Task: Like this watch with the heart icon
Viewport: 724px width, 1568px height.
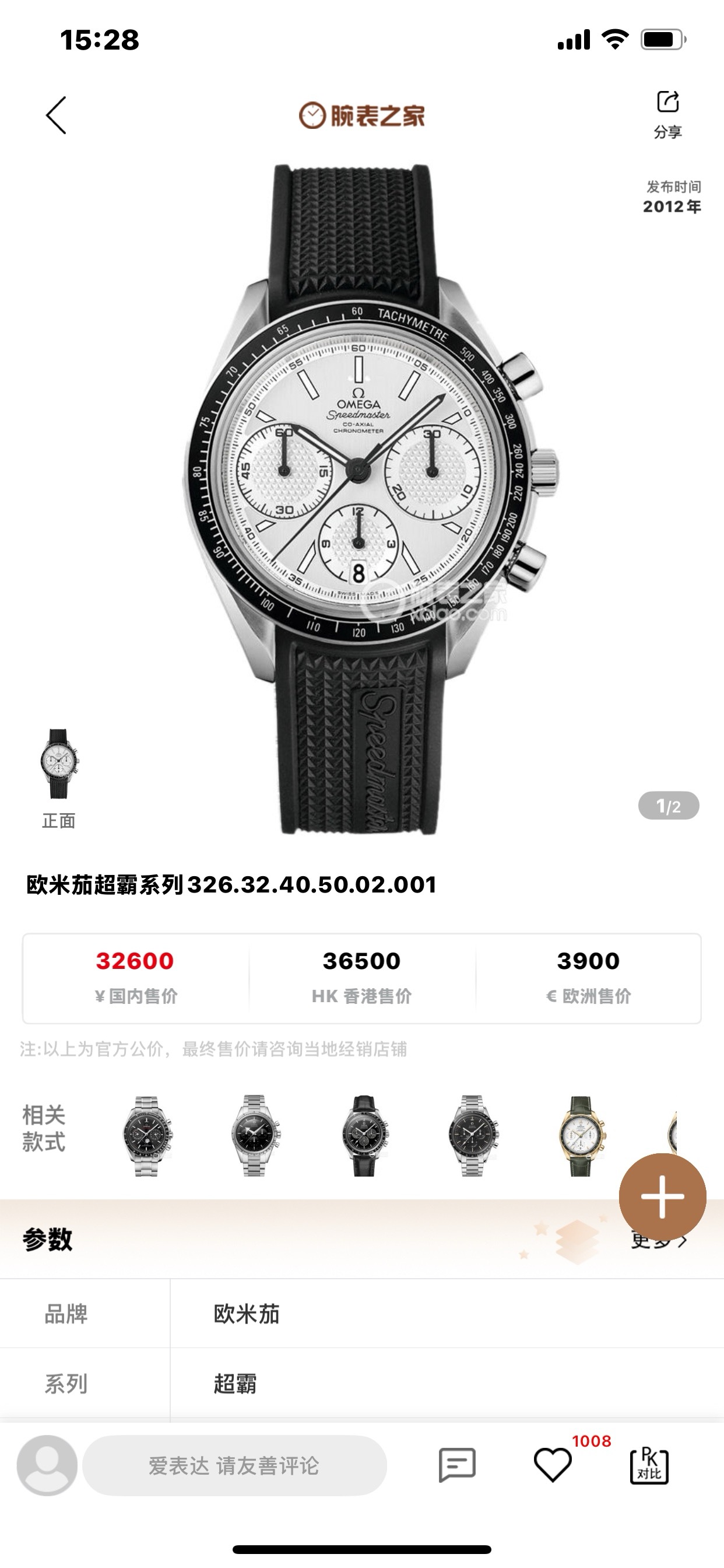Action: tap(553, 1466)
